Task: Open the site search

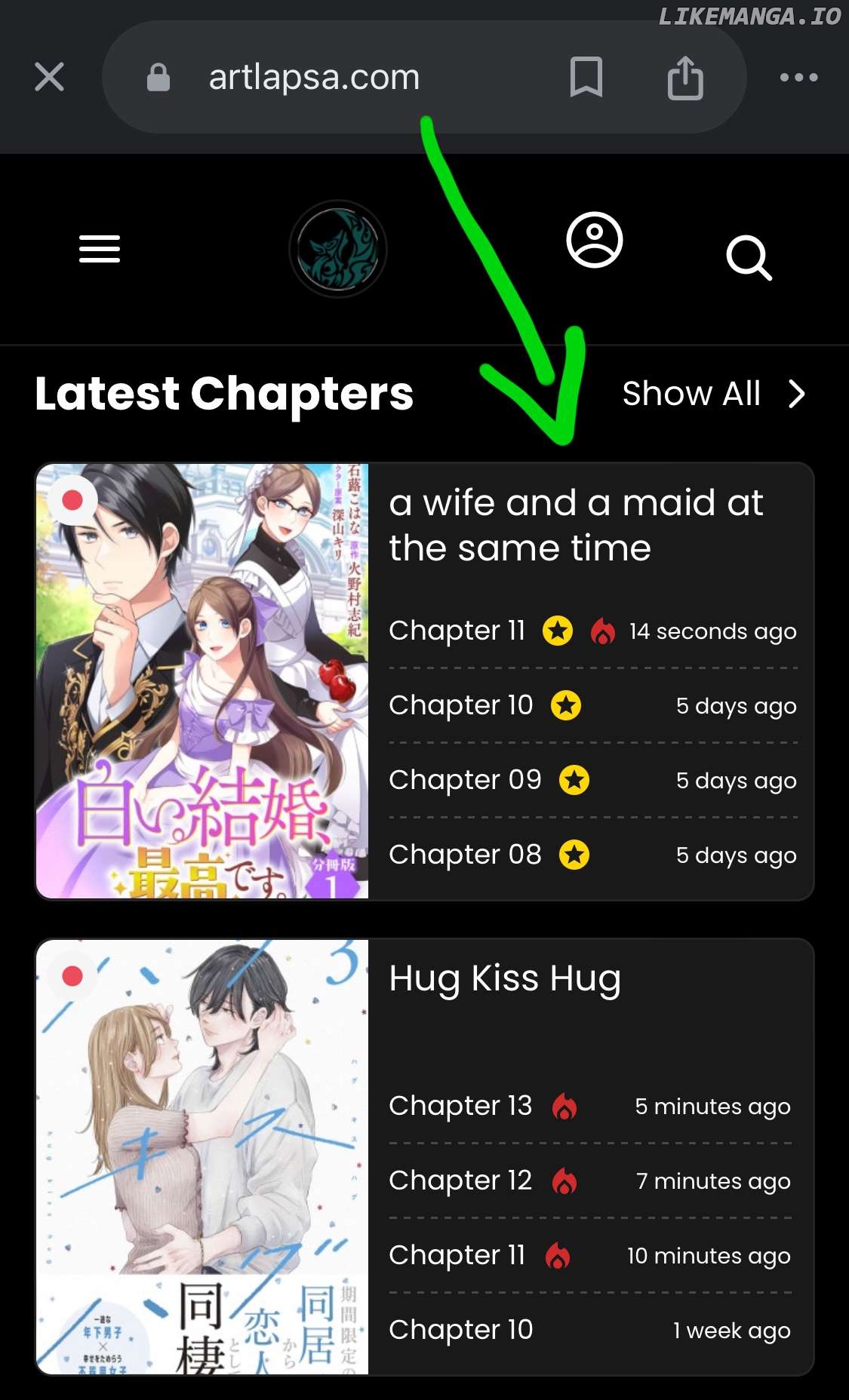Action: coord(749,258)
